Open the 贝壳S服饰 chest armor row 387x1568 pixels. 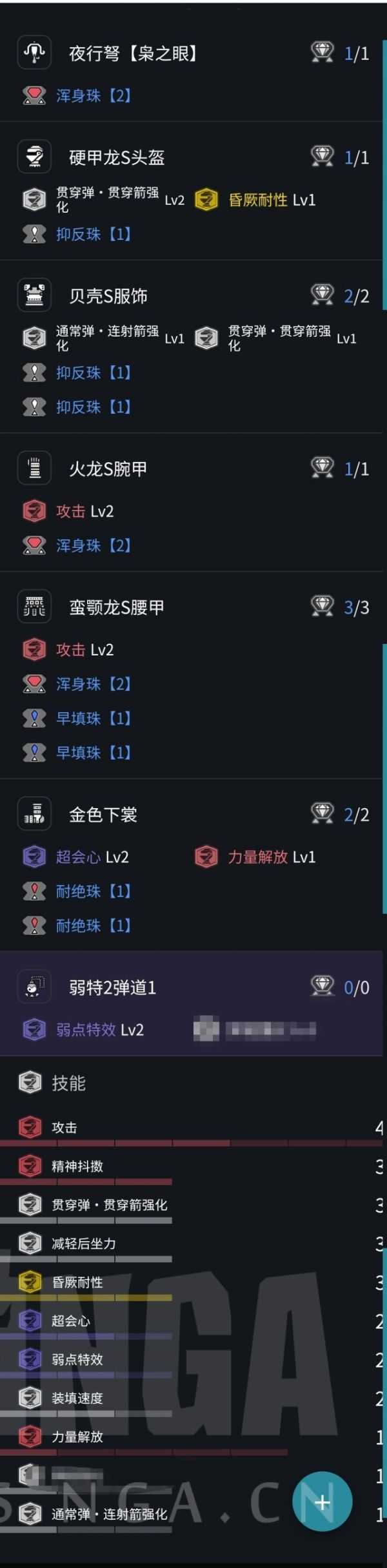[108, 296]
